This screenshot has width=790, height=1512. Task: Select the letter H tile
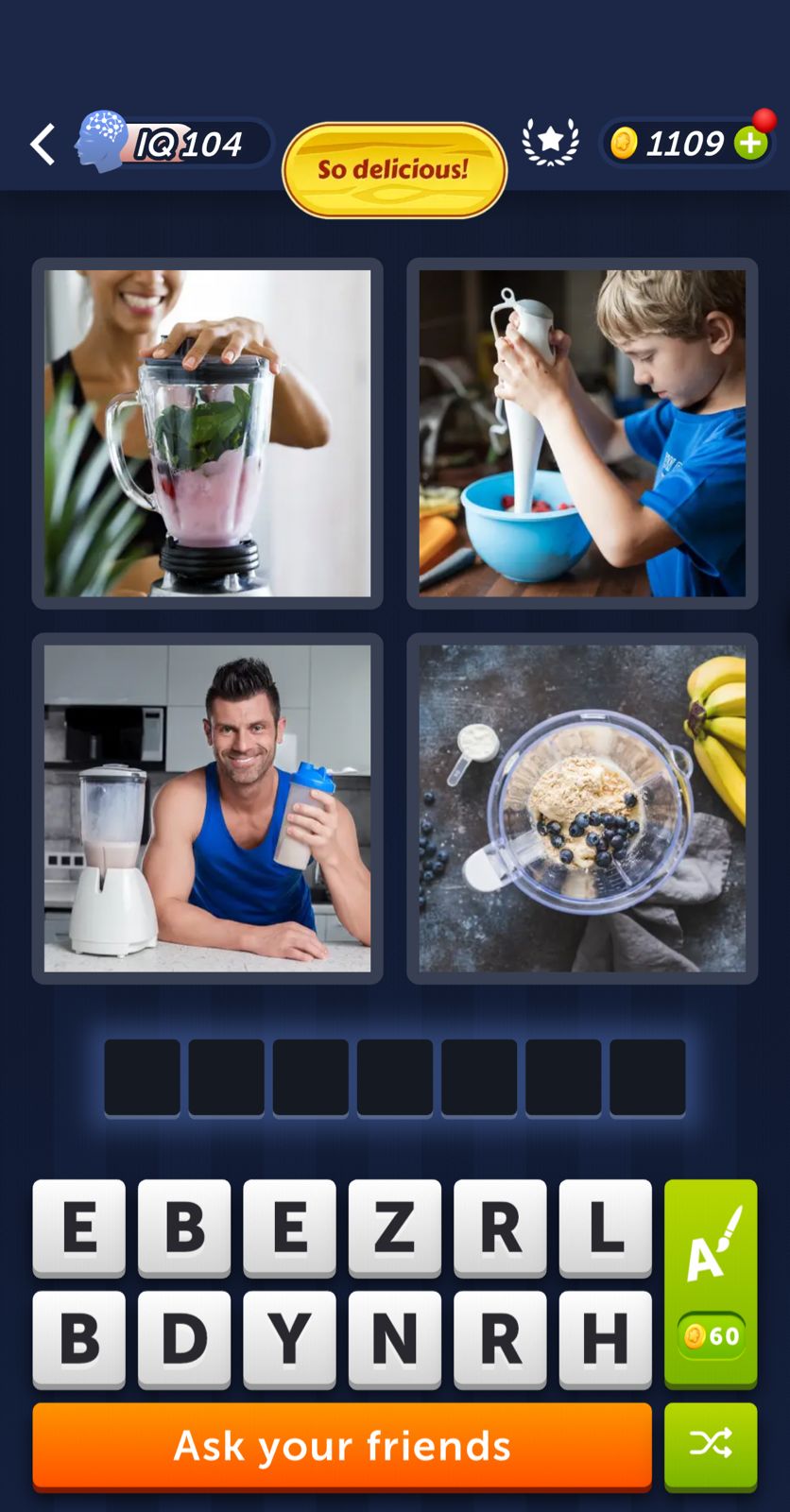[605, 1338]
